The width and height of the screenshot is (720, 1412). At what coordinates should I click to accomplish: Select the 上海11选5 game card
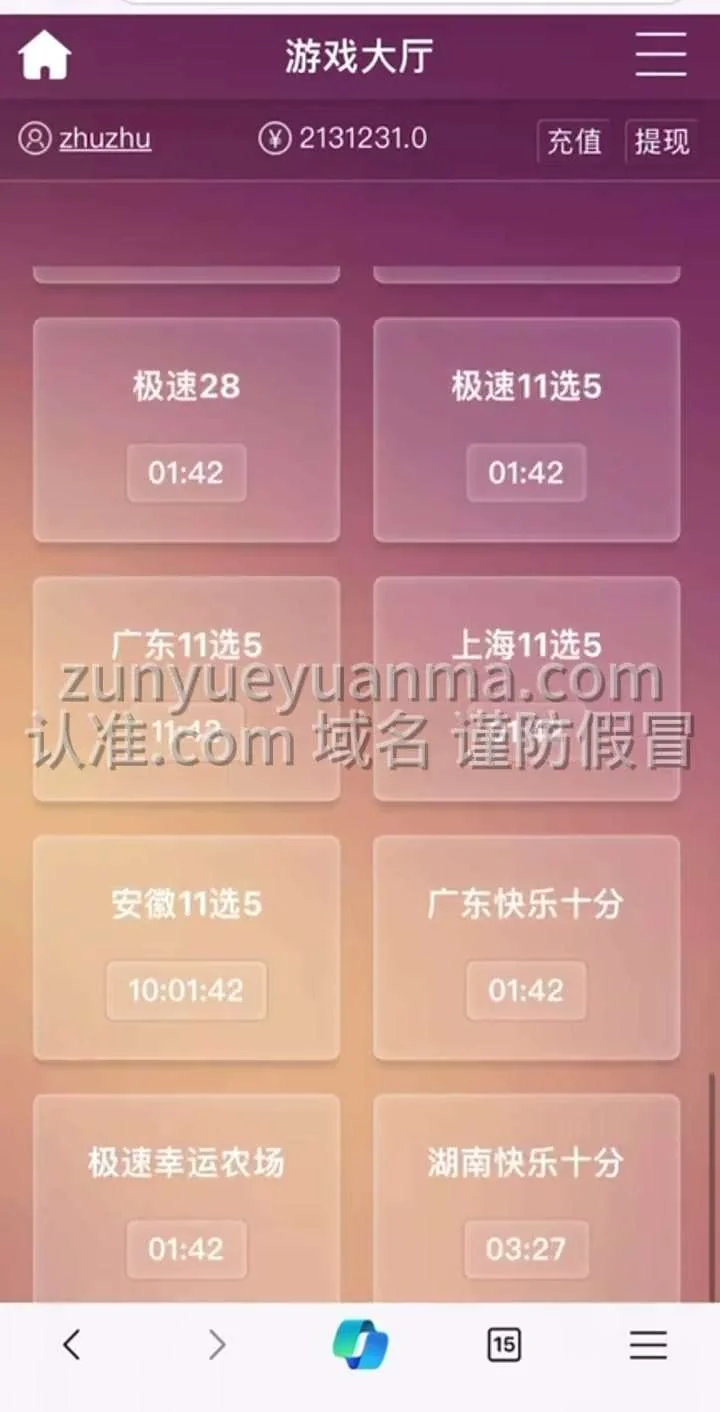tap(526, 688)
